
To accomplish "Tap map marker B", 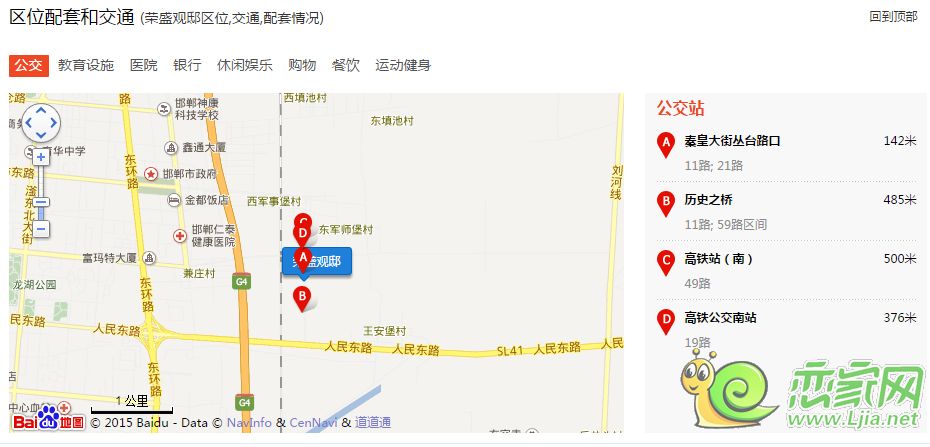I will click(301, 296).
